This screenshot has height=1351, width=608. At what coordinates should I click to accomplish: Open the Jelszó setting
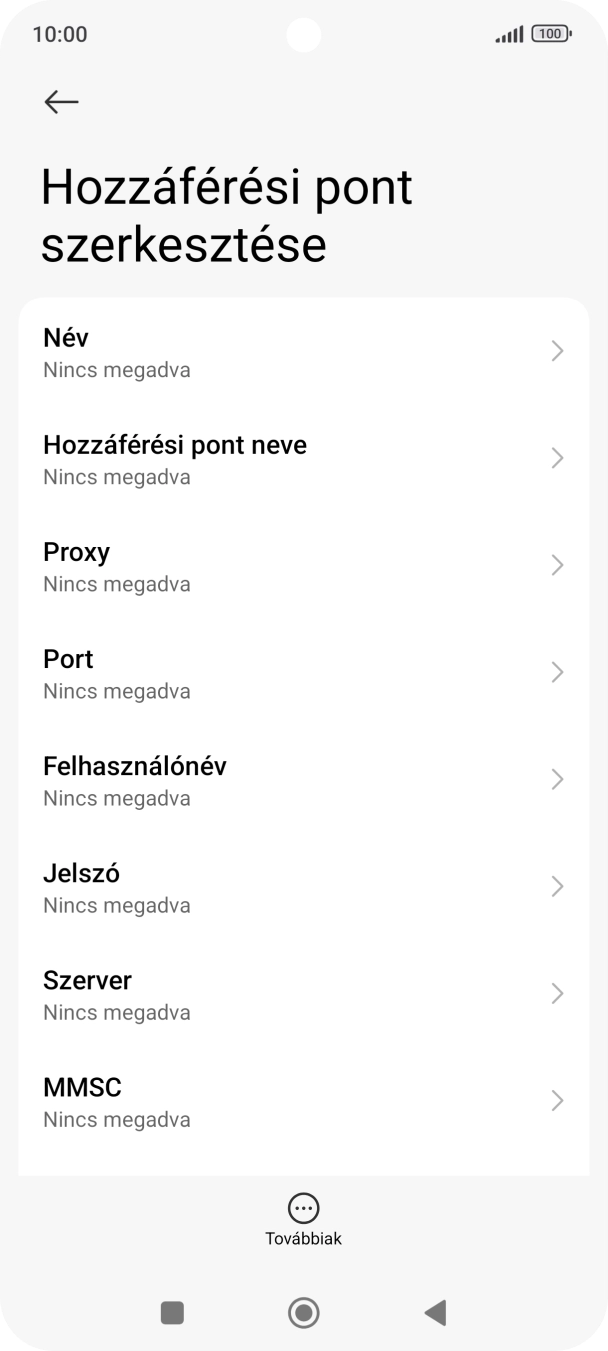coord(303,887)
